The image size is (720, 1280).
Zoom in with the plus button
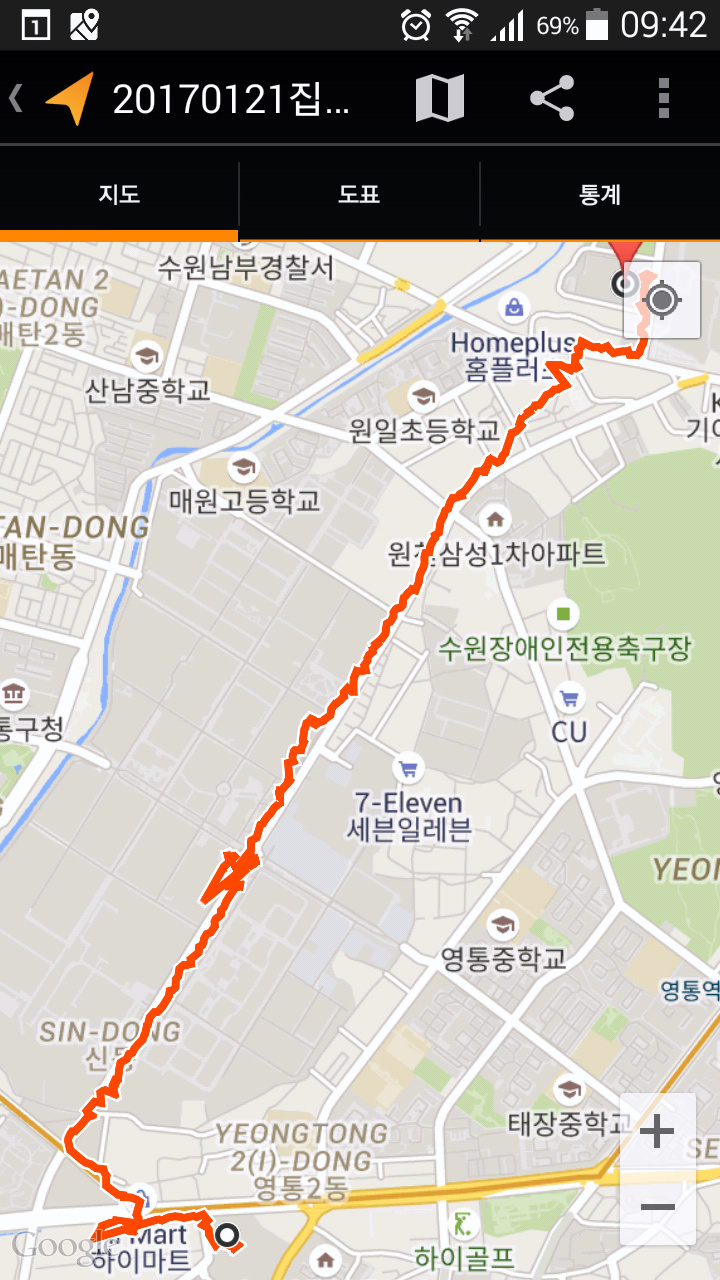[x=657, y=1132]
